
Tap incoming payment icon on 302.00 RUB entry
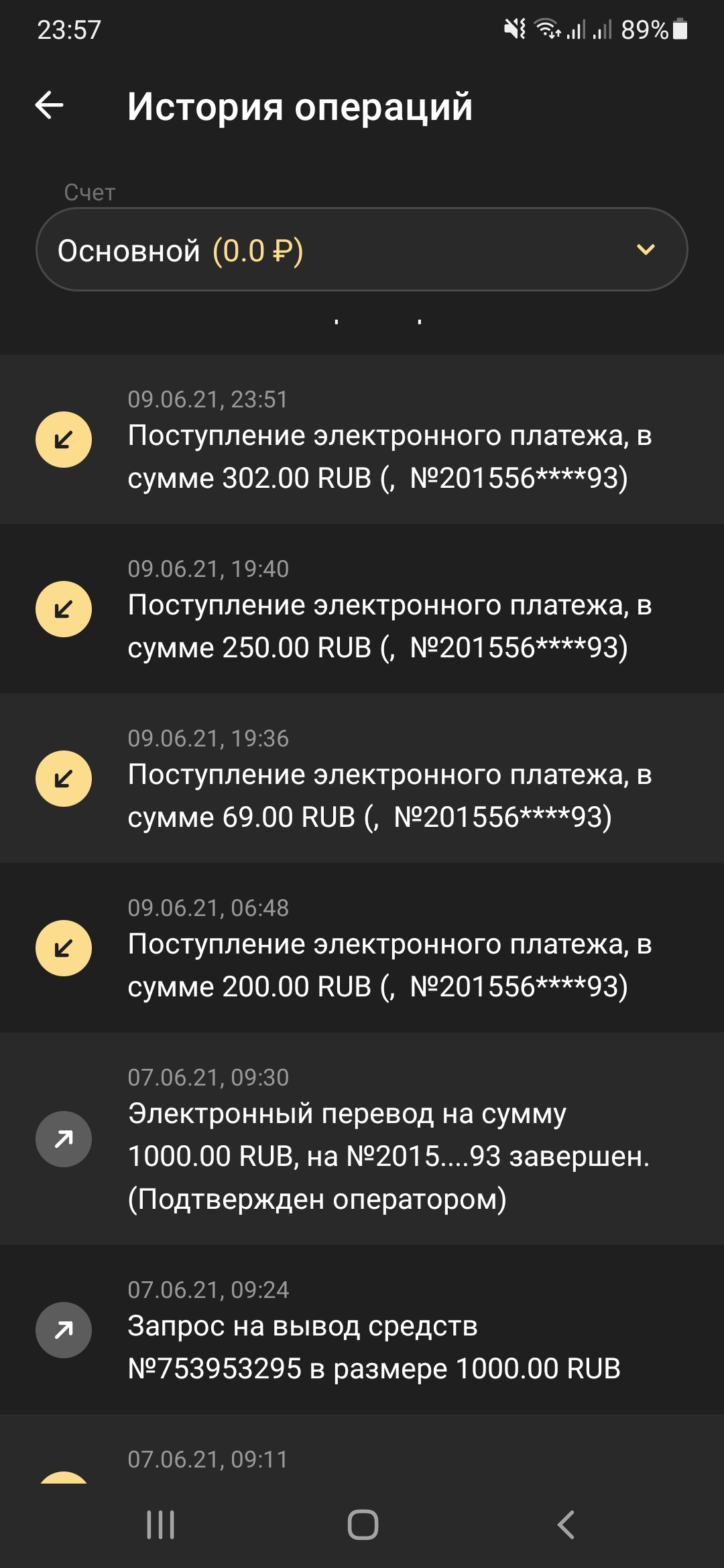coord(63,439)
